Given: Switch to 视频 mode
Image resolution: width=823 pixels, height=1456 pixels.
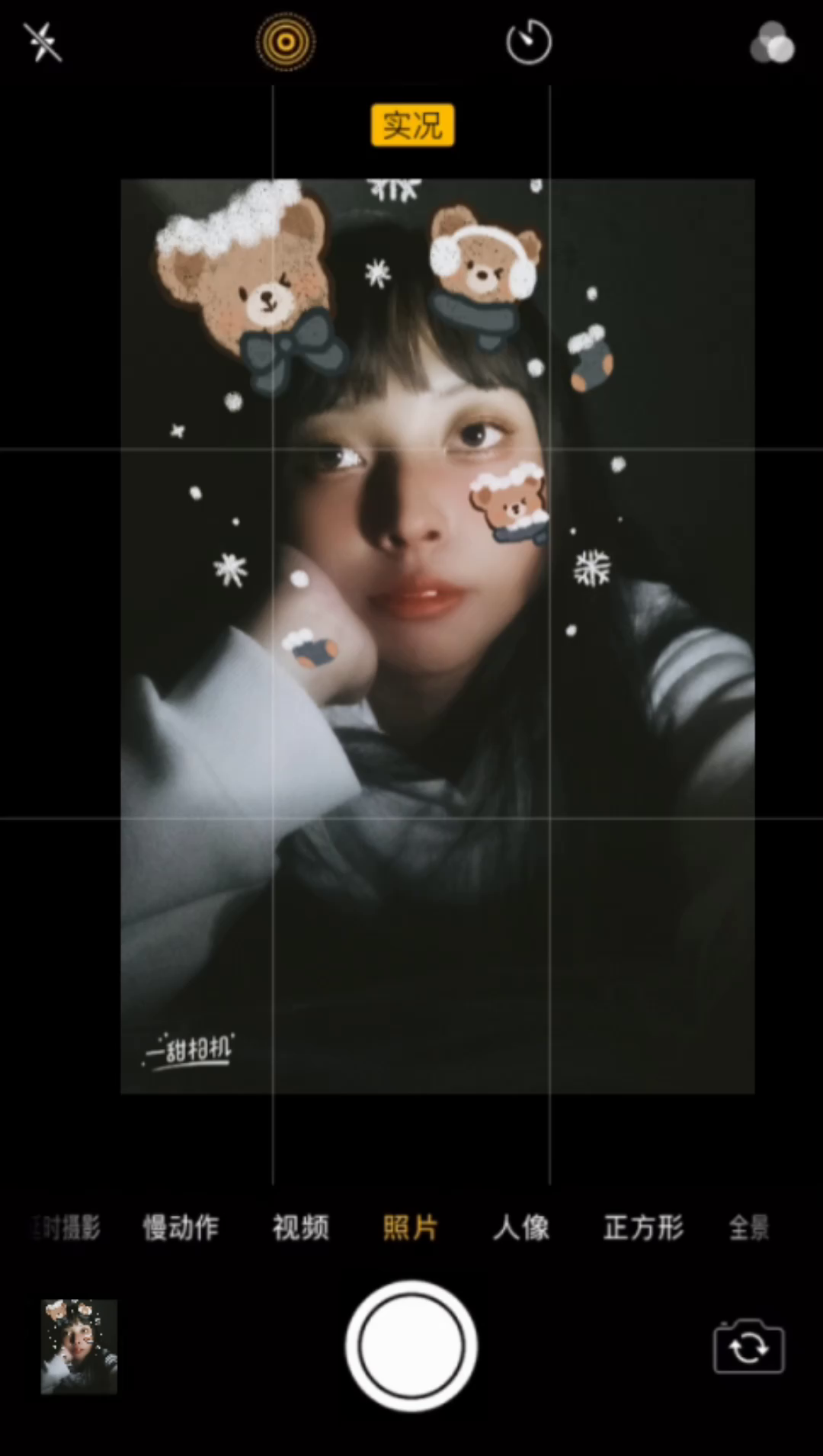Looking at the screenshot, I should point(301,1228).
